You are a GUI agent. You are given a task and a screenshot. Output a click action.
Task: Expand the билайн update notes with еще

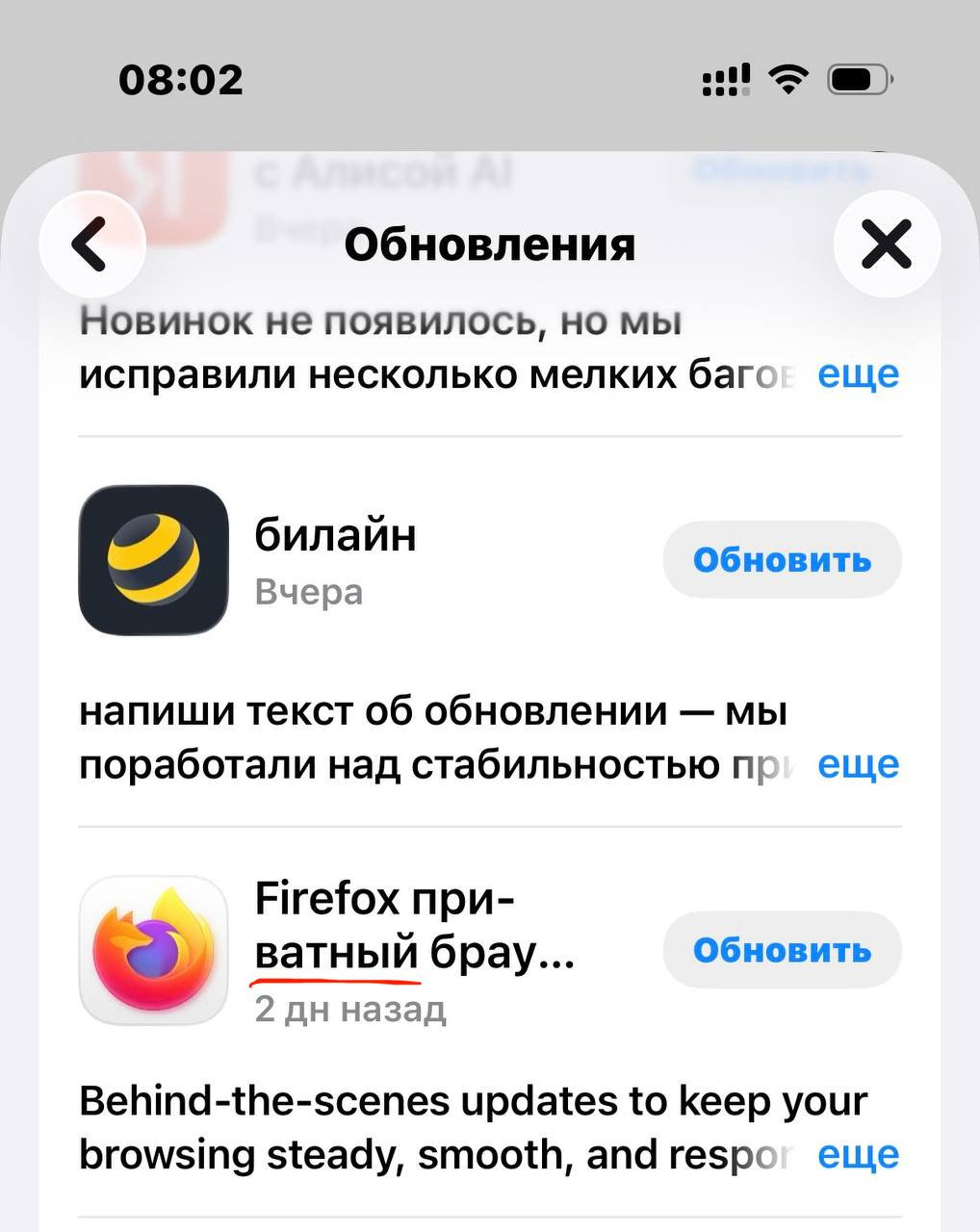858,764
